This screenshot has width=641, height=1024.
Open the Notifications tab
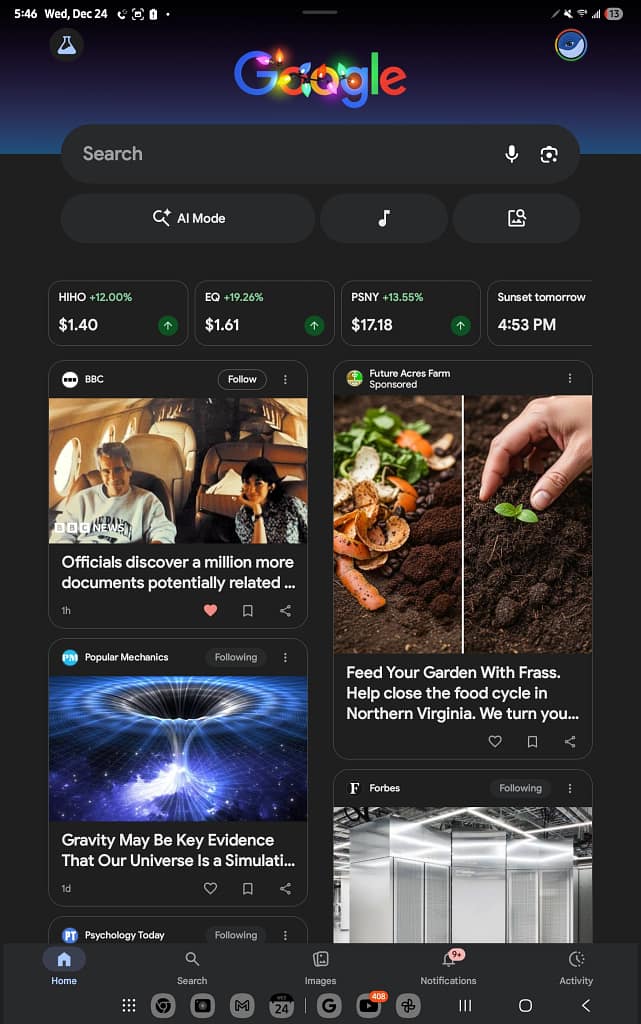tap(448, 967)
